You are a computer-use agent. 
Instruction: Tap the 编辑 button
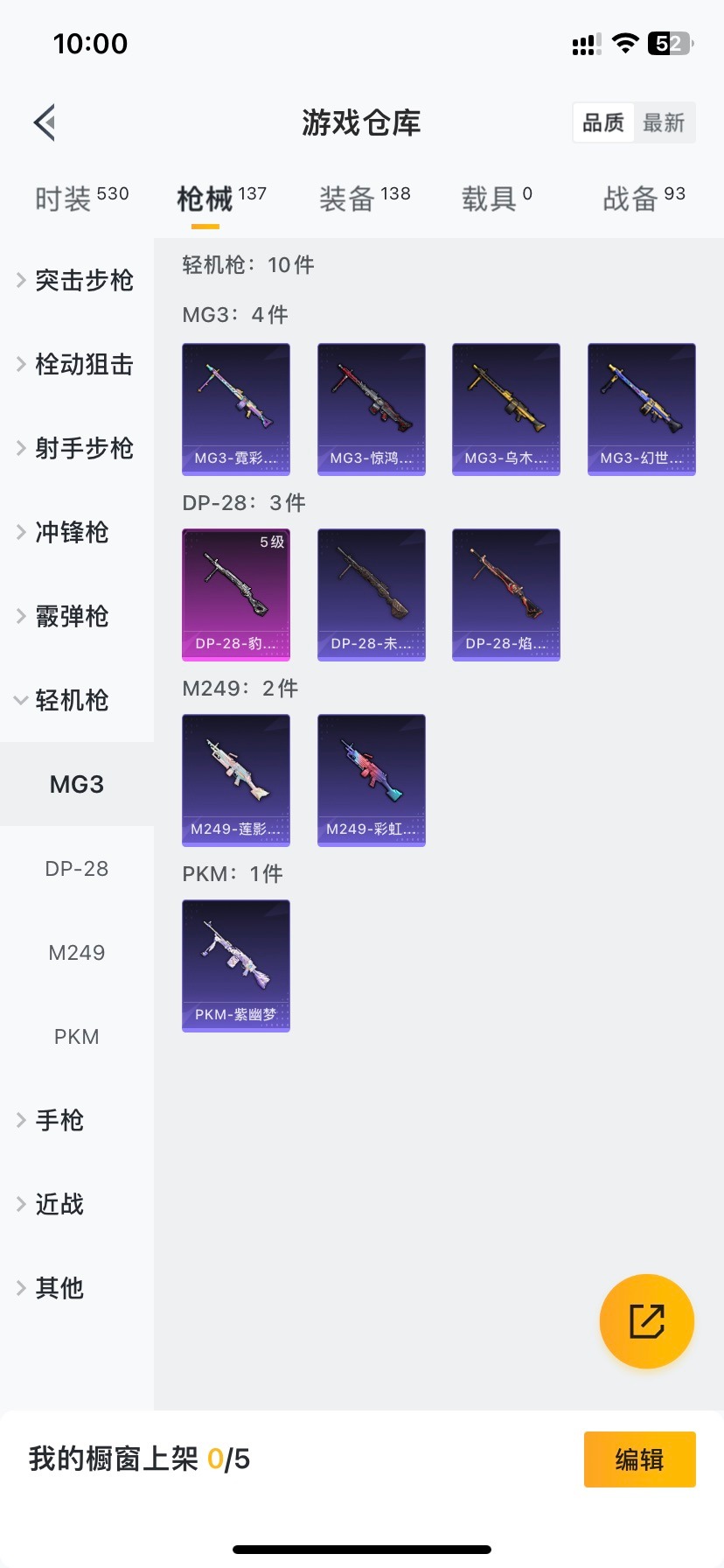(x=639, y=1459)
